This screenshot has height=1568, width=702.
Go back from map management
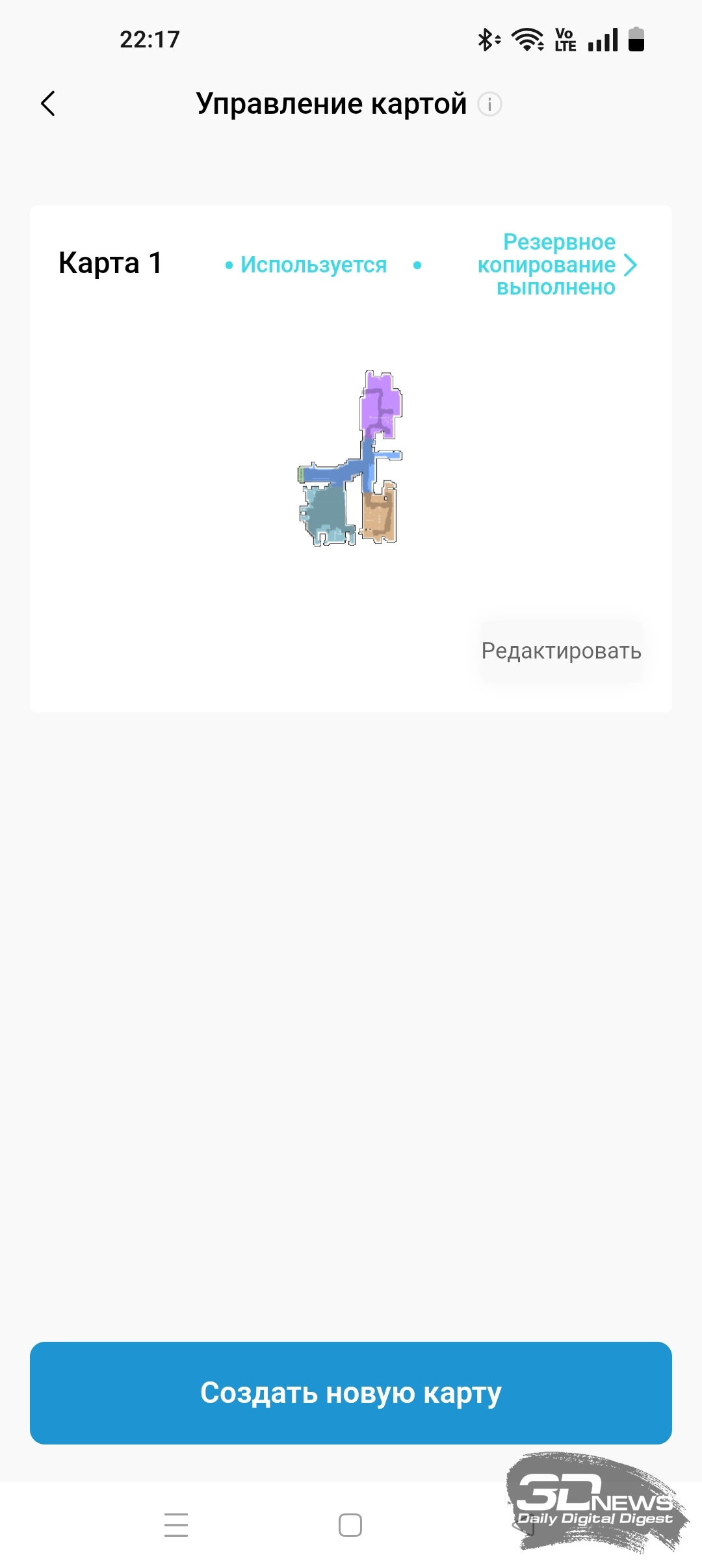pyautogui.click(x=48, y=103)
